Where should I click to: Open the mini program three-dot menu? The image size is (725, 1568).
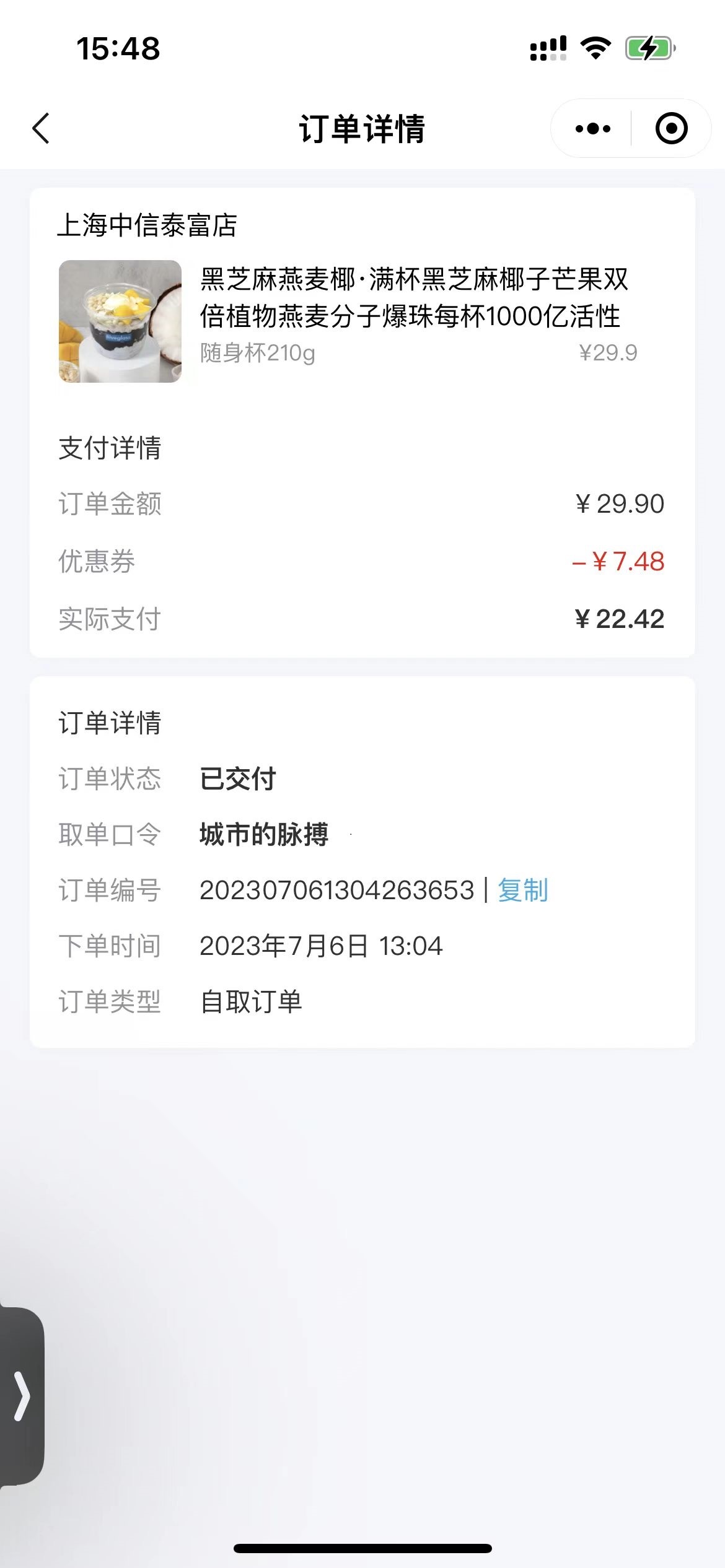click(592, 129)
